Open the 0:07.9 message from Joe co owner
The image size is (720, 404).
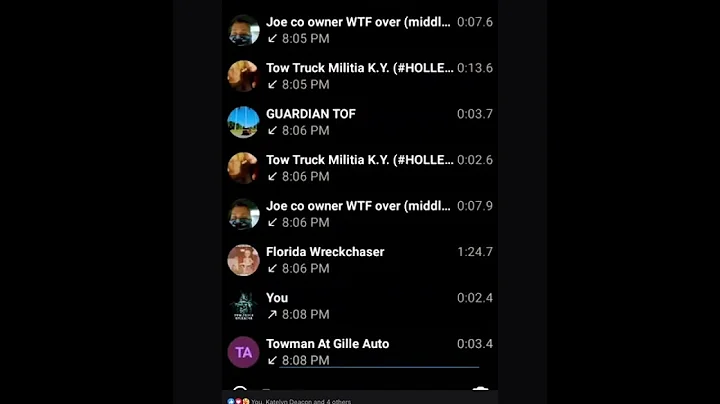[358, 214]
